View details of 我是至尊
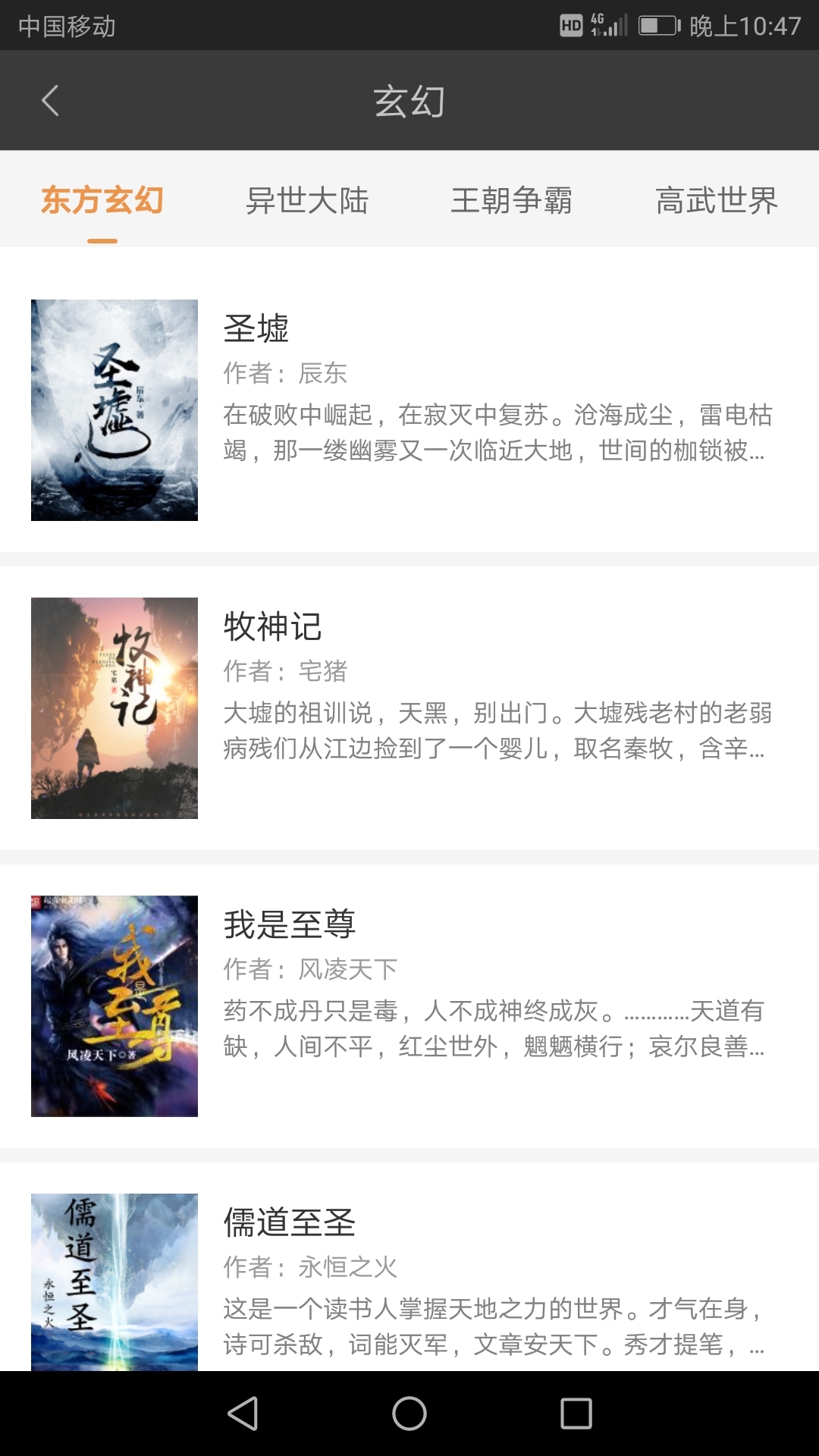 (409, 1006)
